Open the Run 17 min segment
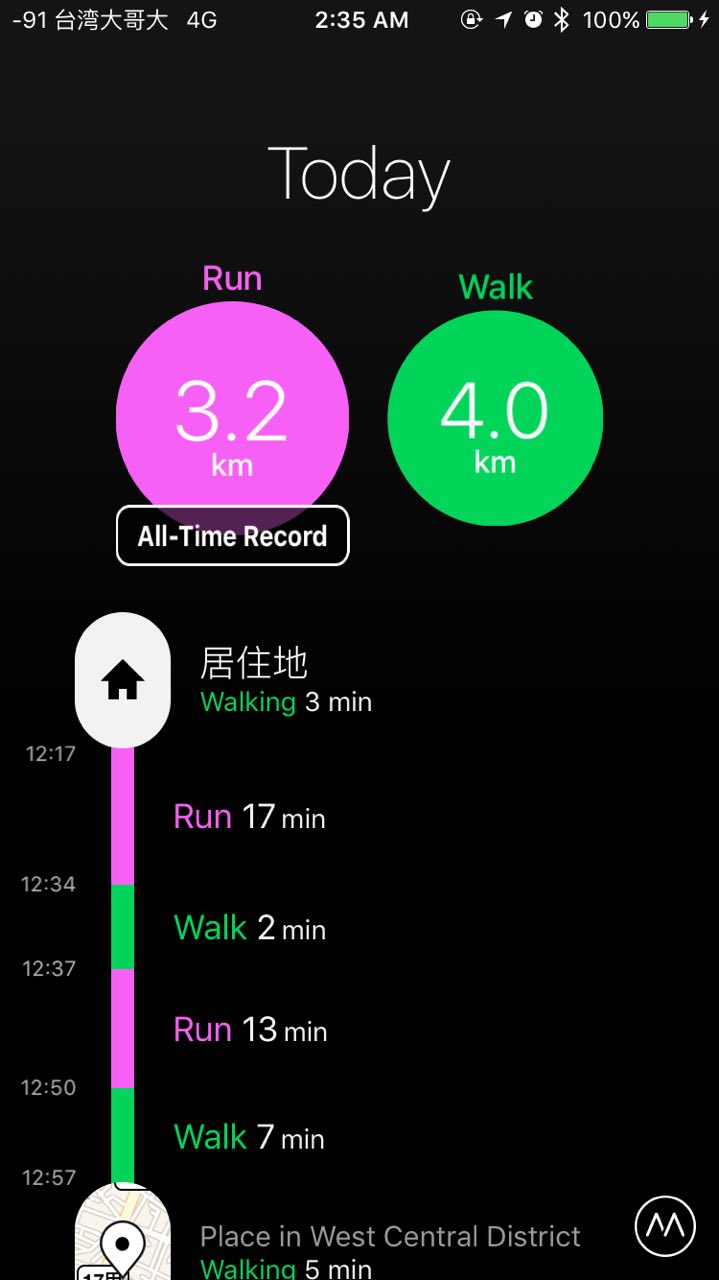The width and height of the screenshot is (719, 1280). [249, 817]
